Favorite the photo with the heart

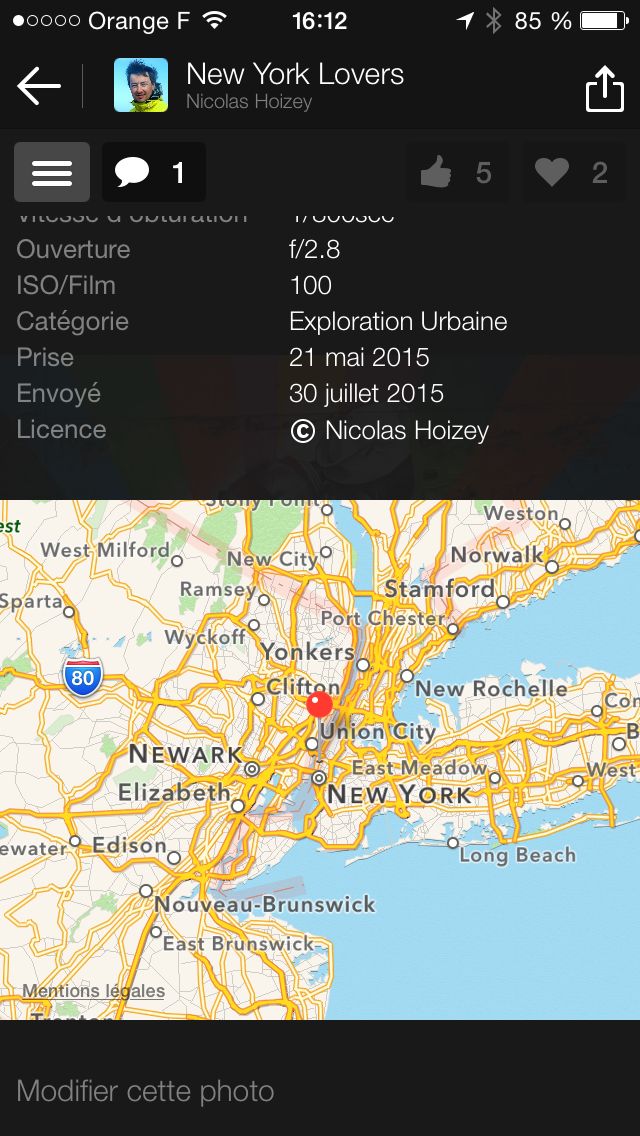573,173
